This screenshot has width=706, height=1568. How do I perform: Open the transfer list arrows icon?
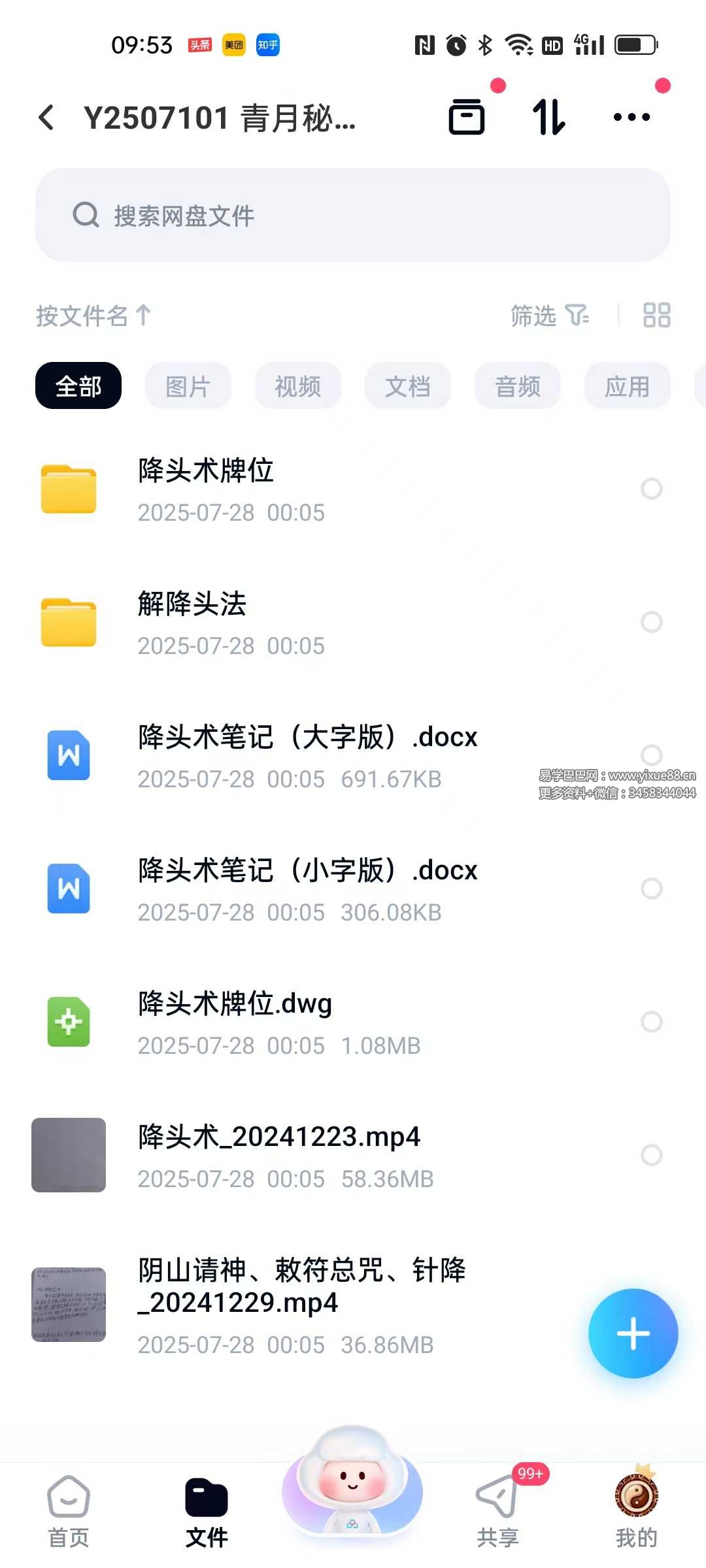coord(548,118)
